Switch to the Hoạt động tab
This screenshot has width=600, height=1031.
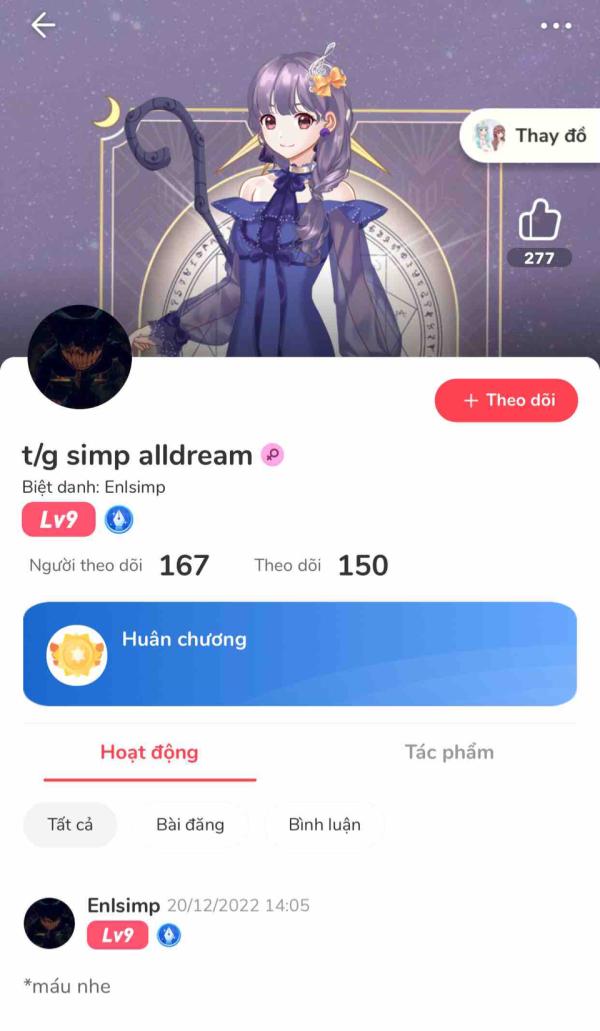point(149,752)
